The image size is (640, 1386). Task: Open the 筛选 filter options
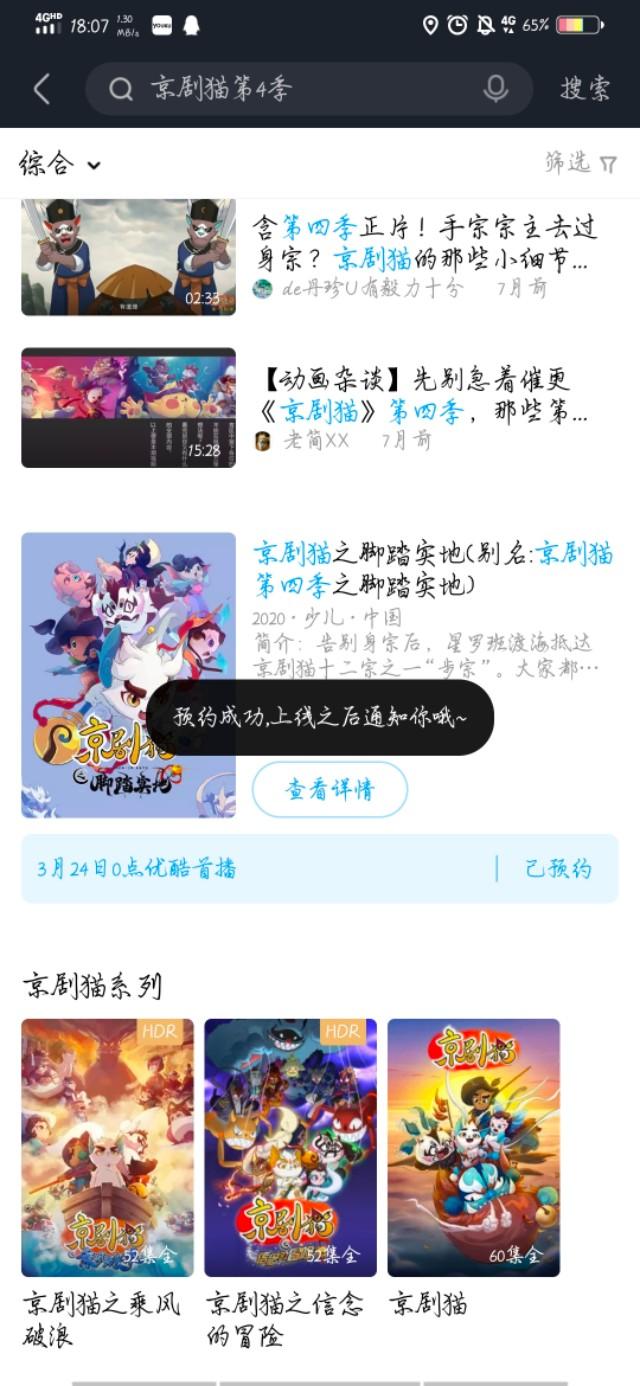(x=581, y=163)
